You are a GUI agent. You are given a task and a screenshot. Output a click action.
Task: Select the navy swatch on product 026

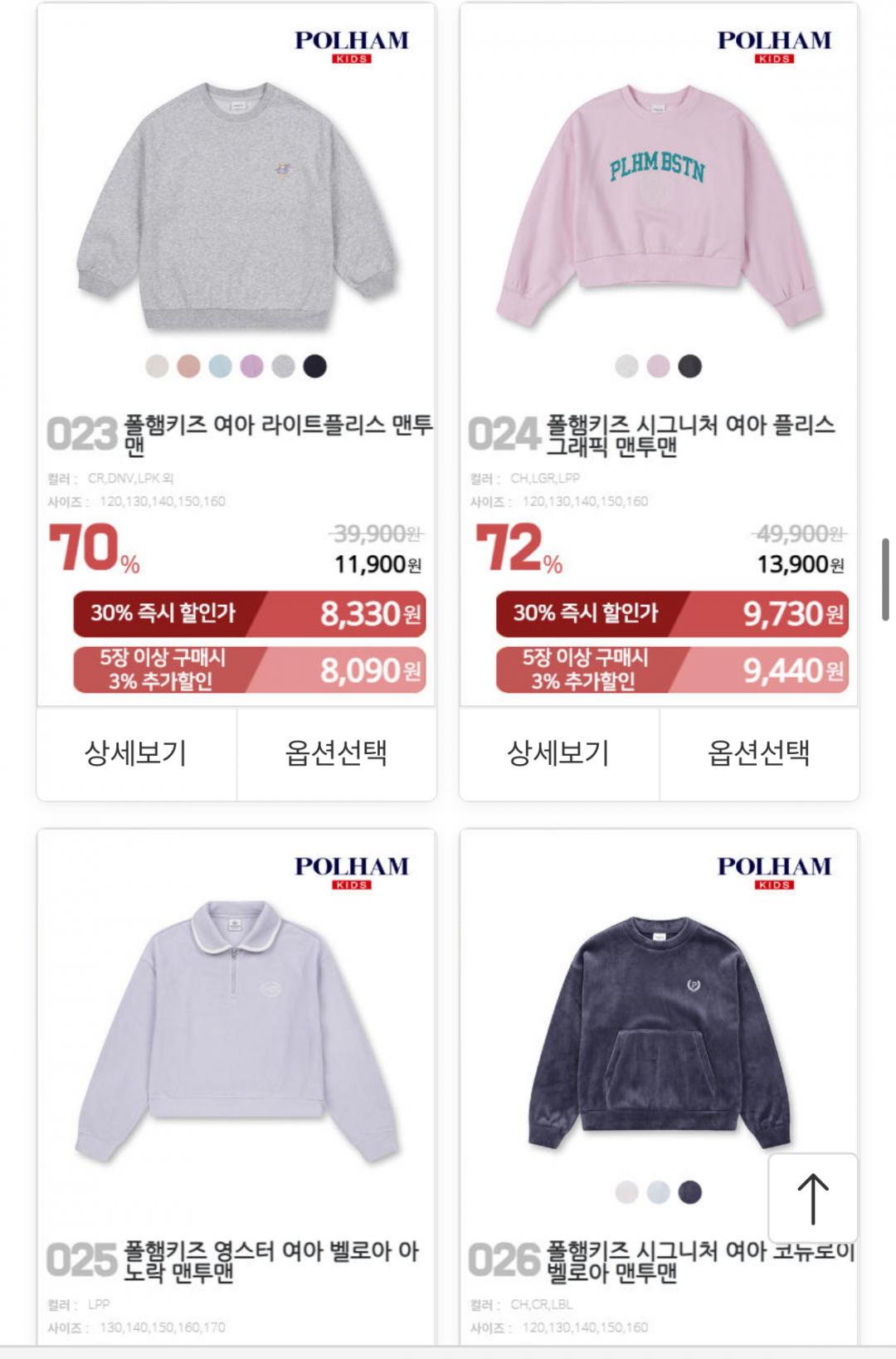[x=689, y=1192]
